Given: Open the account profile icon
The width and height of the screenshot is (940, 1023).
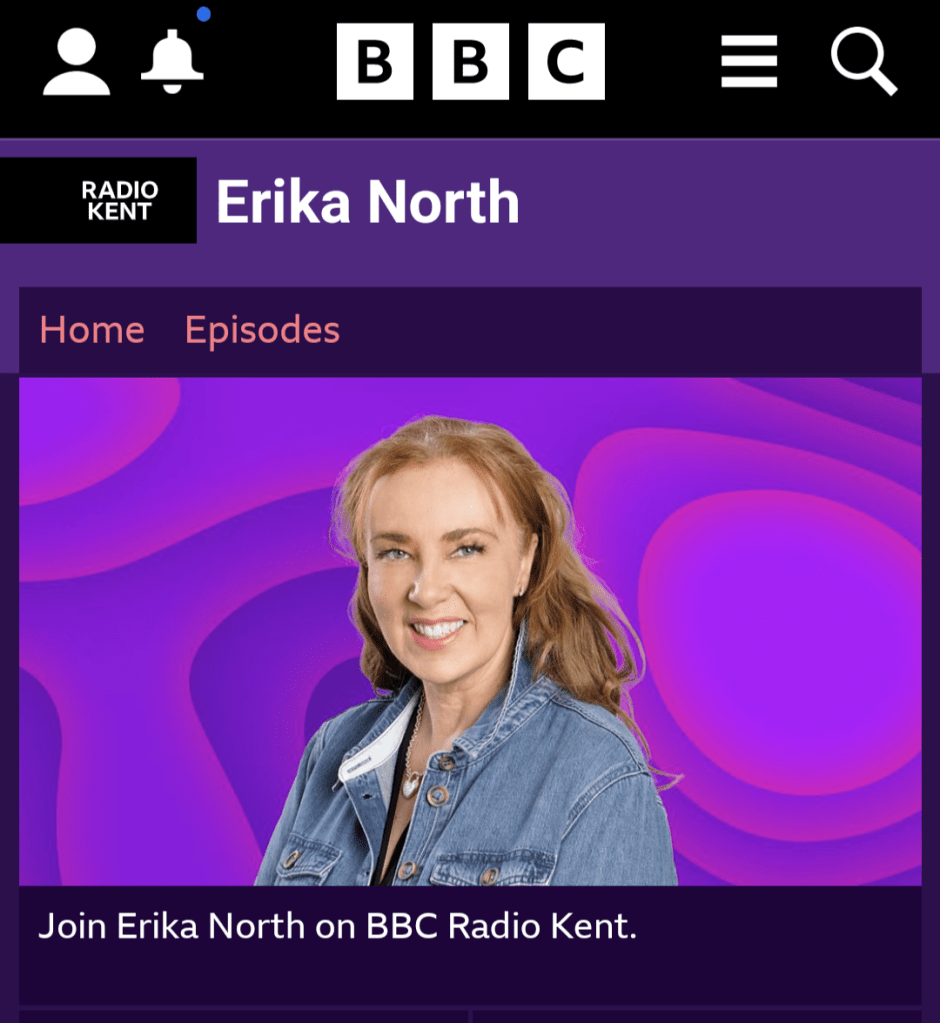Looking at the screenshot, I should coord(77,62).
